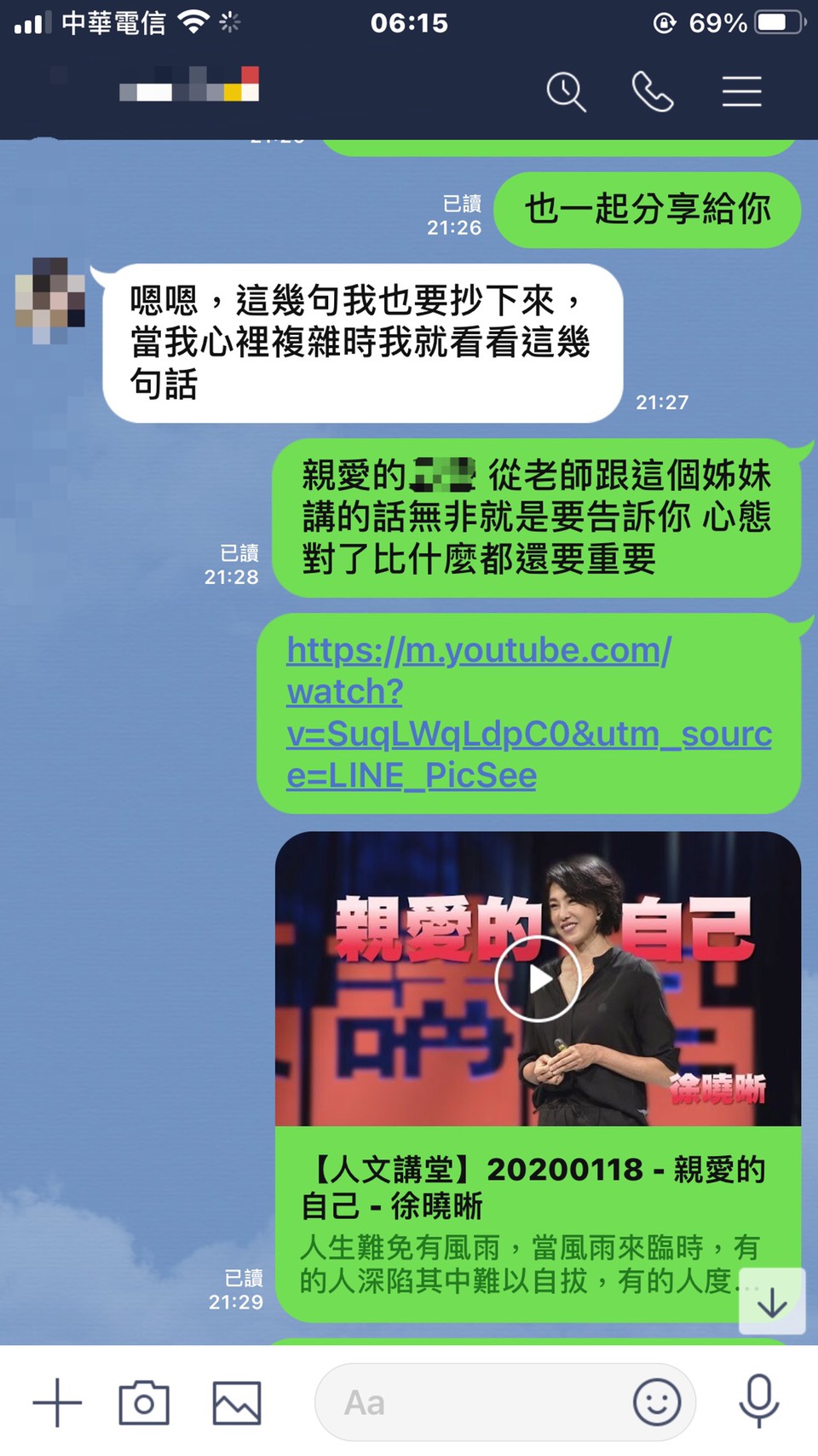
Task: Play the 親愛的自己 video preview
Action: point(538,979)
